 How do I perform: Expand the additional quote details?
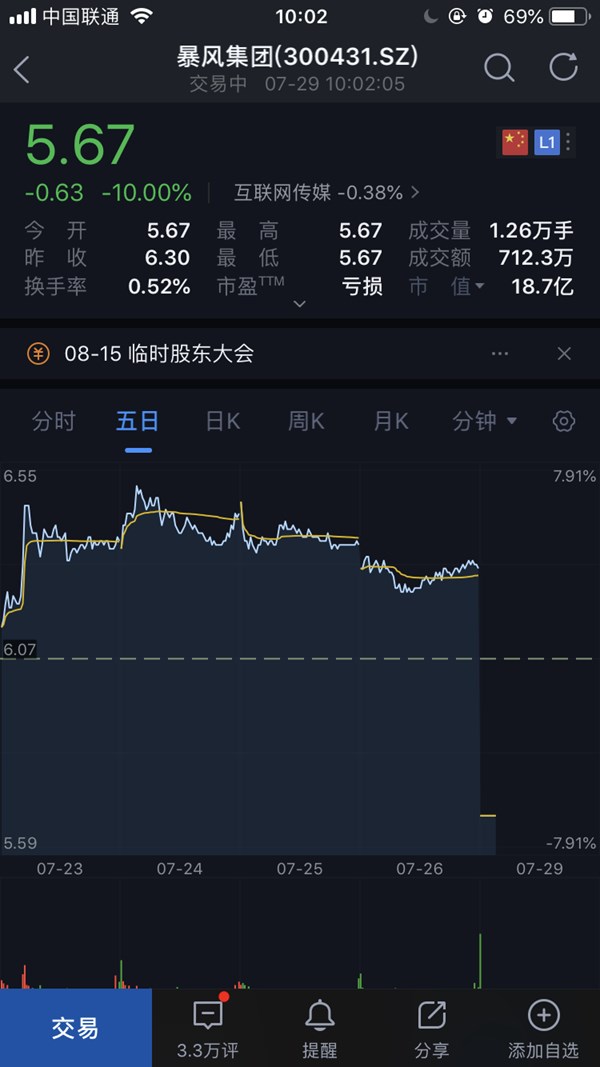point(299,303)
